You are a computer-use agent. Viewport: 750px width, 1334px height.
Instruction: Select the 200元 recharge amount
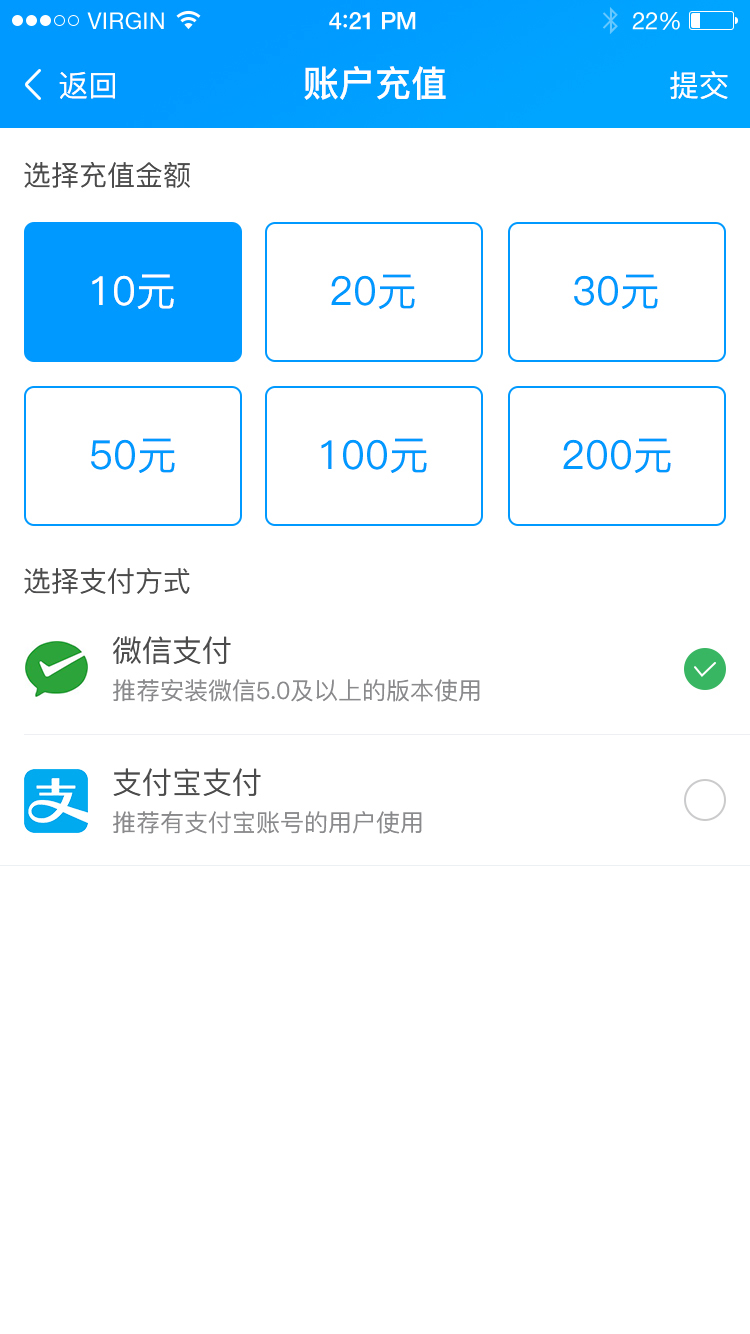[616, 455]
